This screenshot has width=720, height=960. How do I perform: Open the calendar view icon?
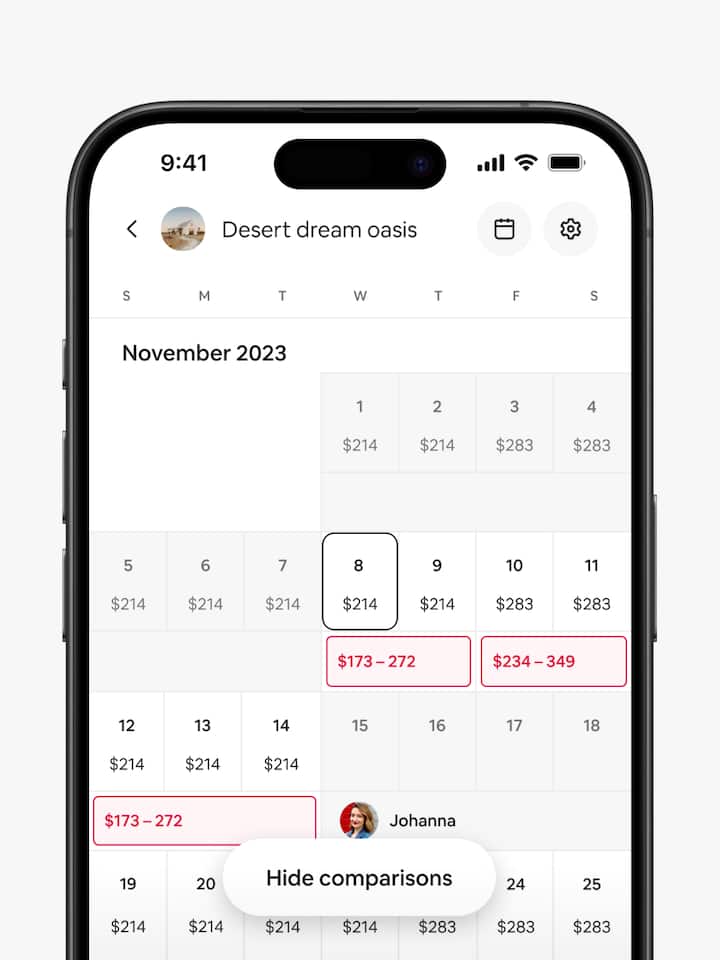pyautogui.click(x=504, y=229)
